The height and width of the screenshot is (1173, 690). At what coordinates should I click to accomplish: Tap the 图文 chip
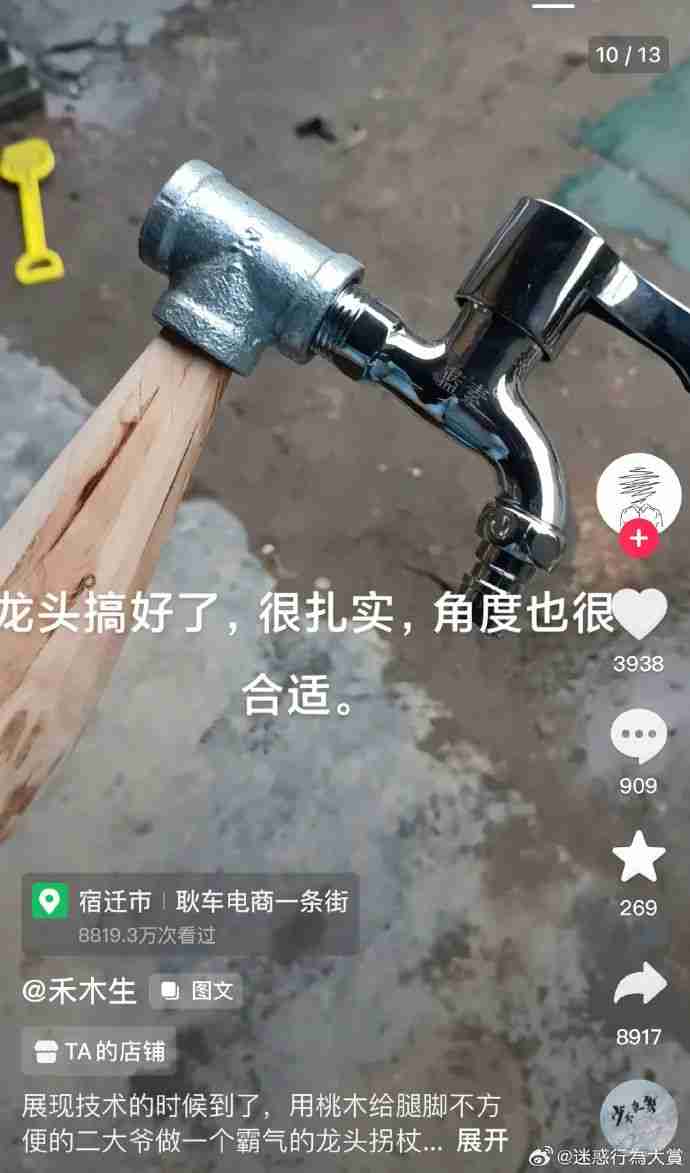pyautogui.click(x=197, y=991)
